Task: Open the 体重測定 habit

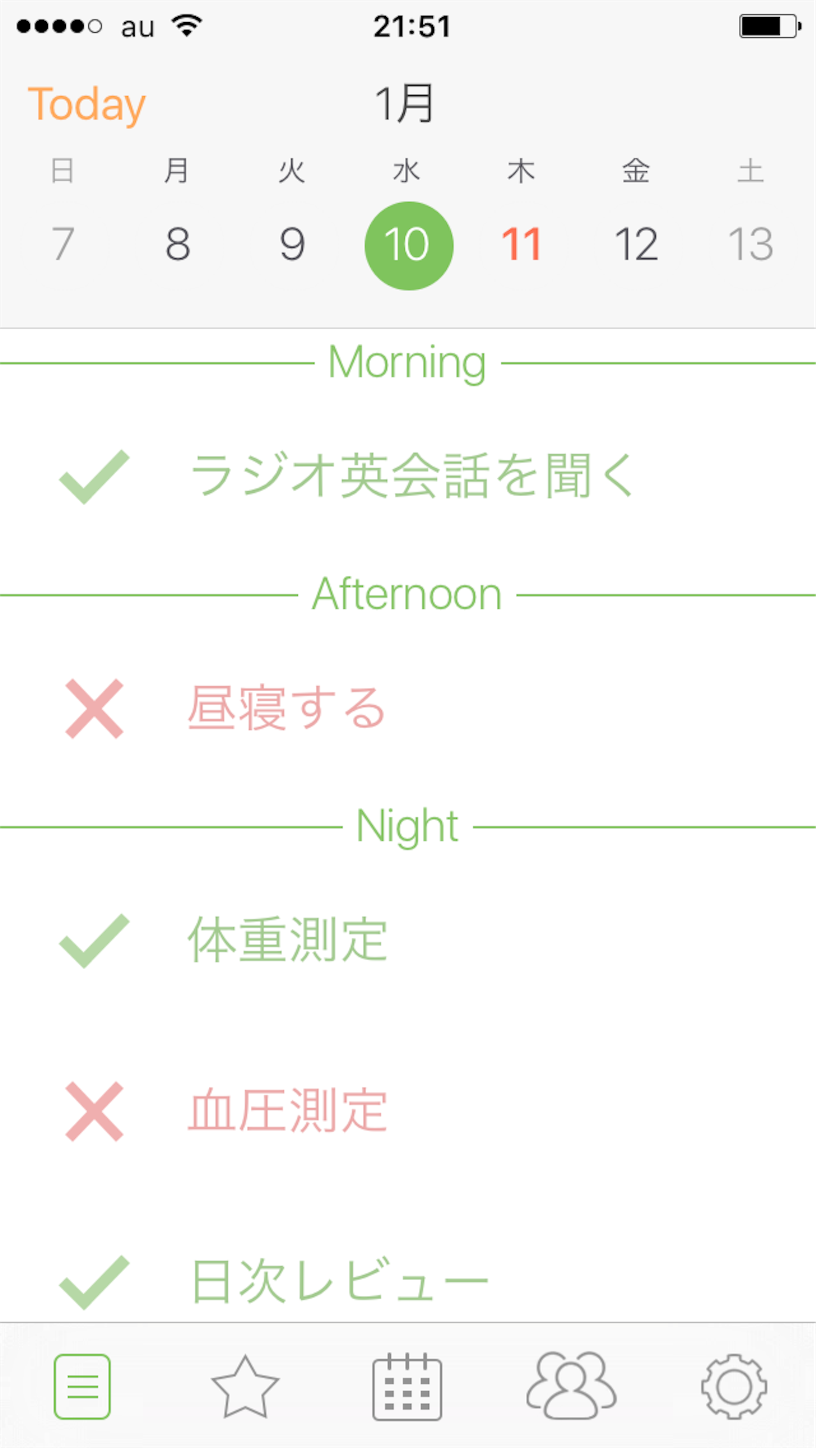Action: [x=408, y=940]
